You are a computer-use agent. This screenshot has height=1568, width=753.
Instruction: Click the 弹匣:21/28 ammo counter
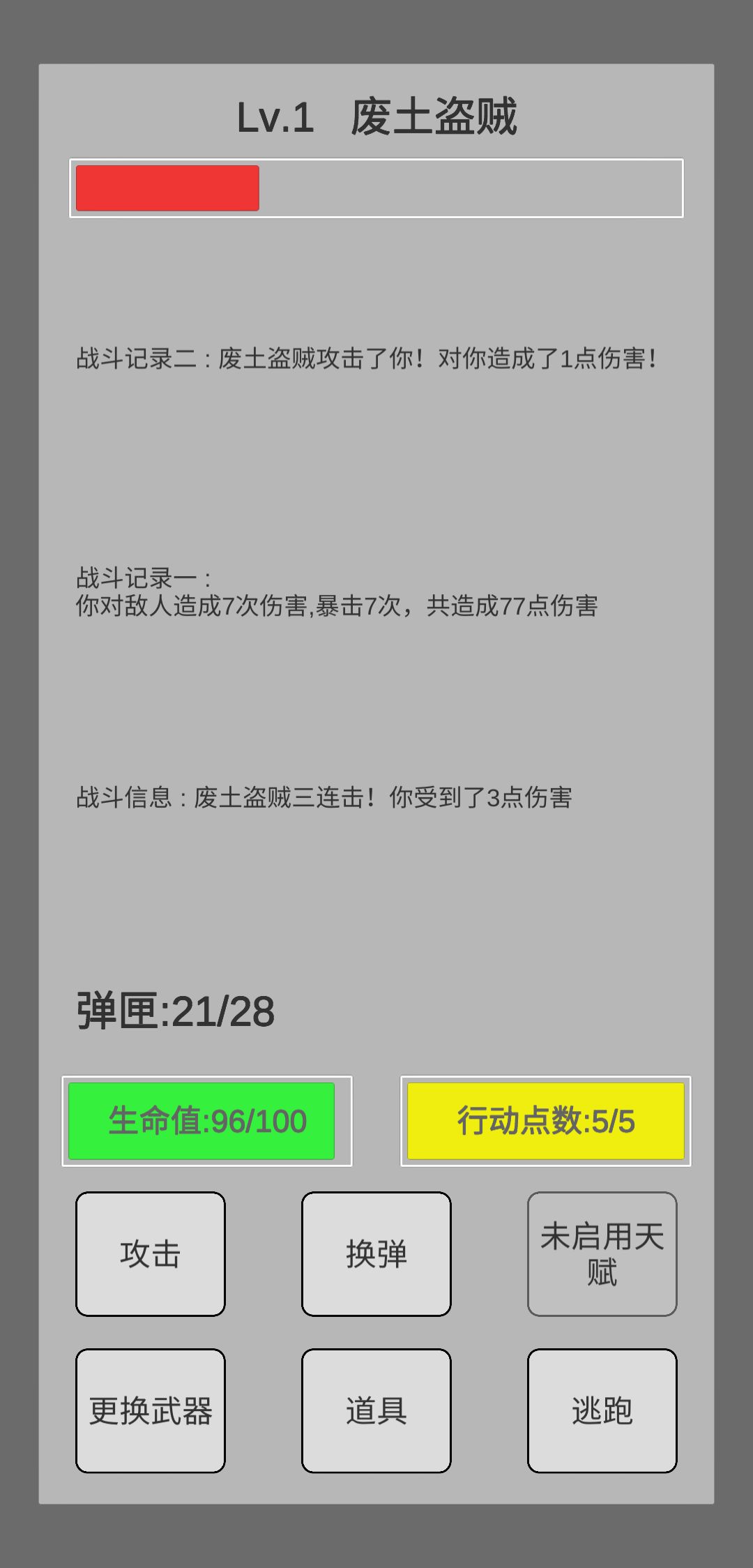(x=174, y=1010)
